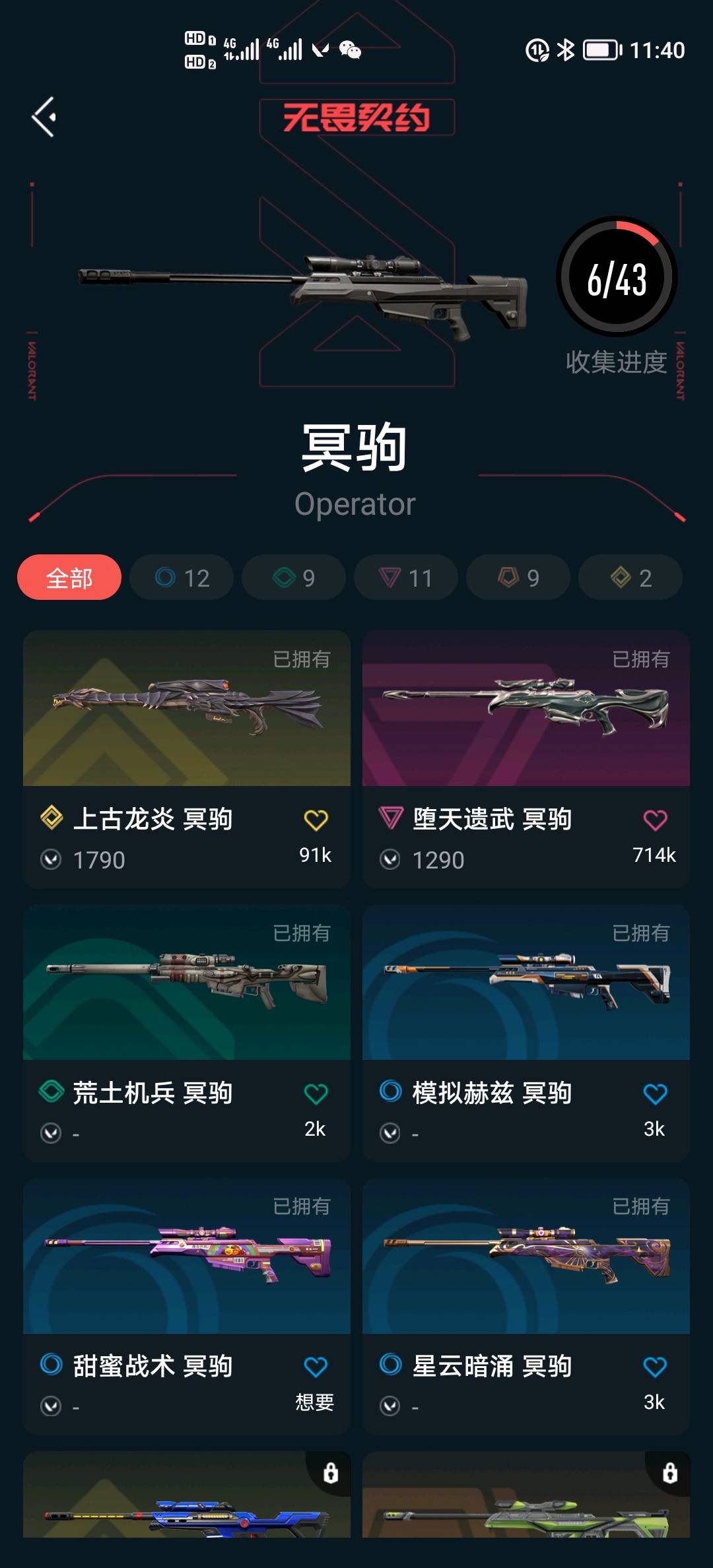Like the 上古龙炎 冥驹 skin with the heart

click(x=316, y=820)
